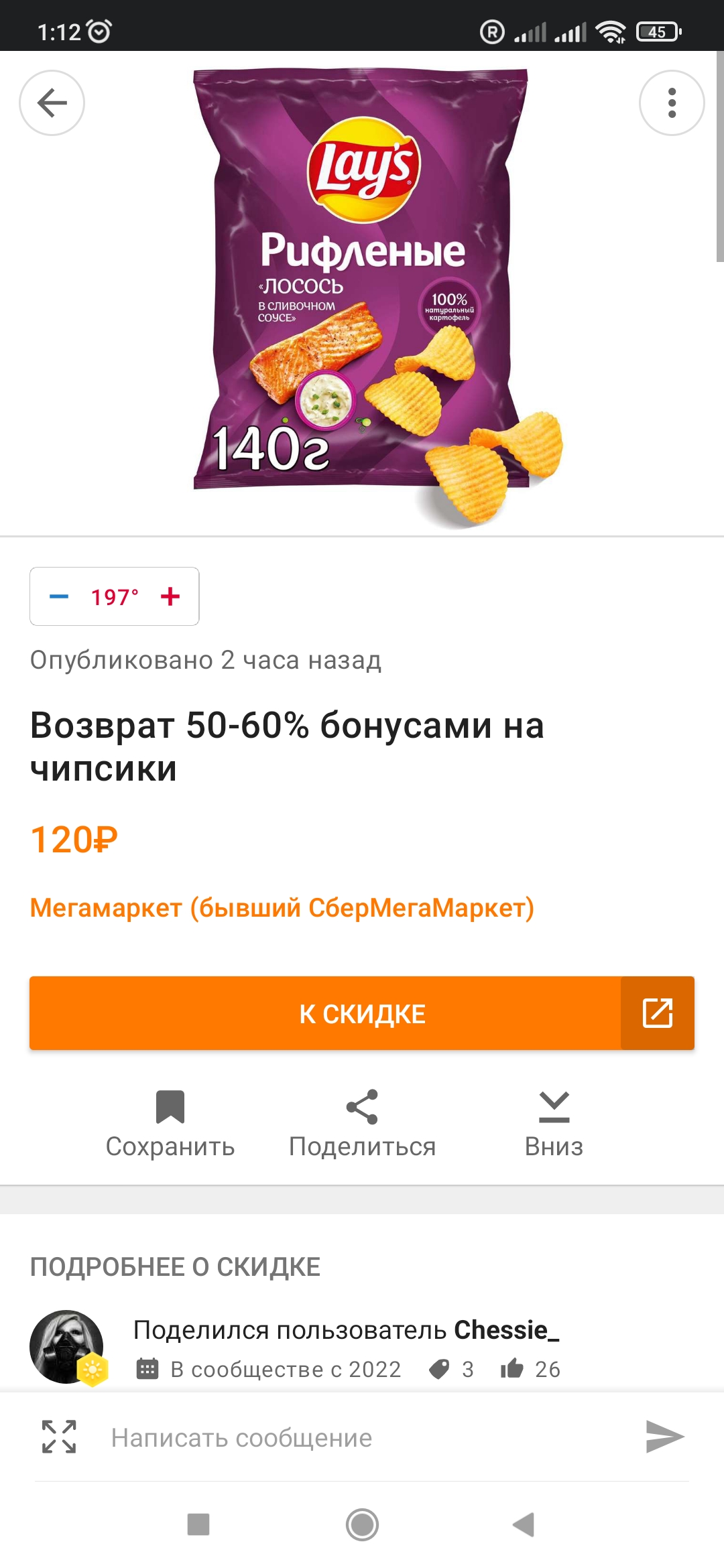The height and width of the screenshot is (1568, 724).
Task: Vote the deal up with plus
Action: 170,596
